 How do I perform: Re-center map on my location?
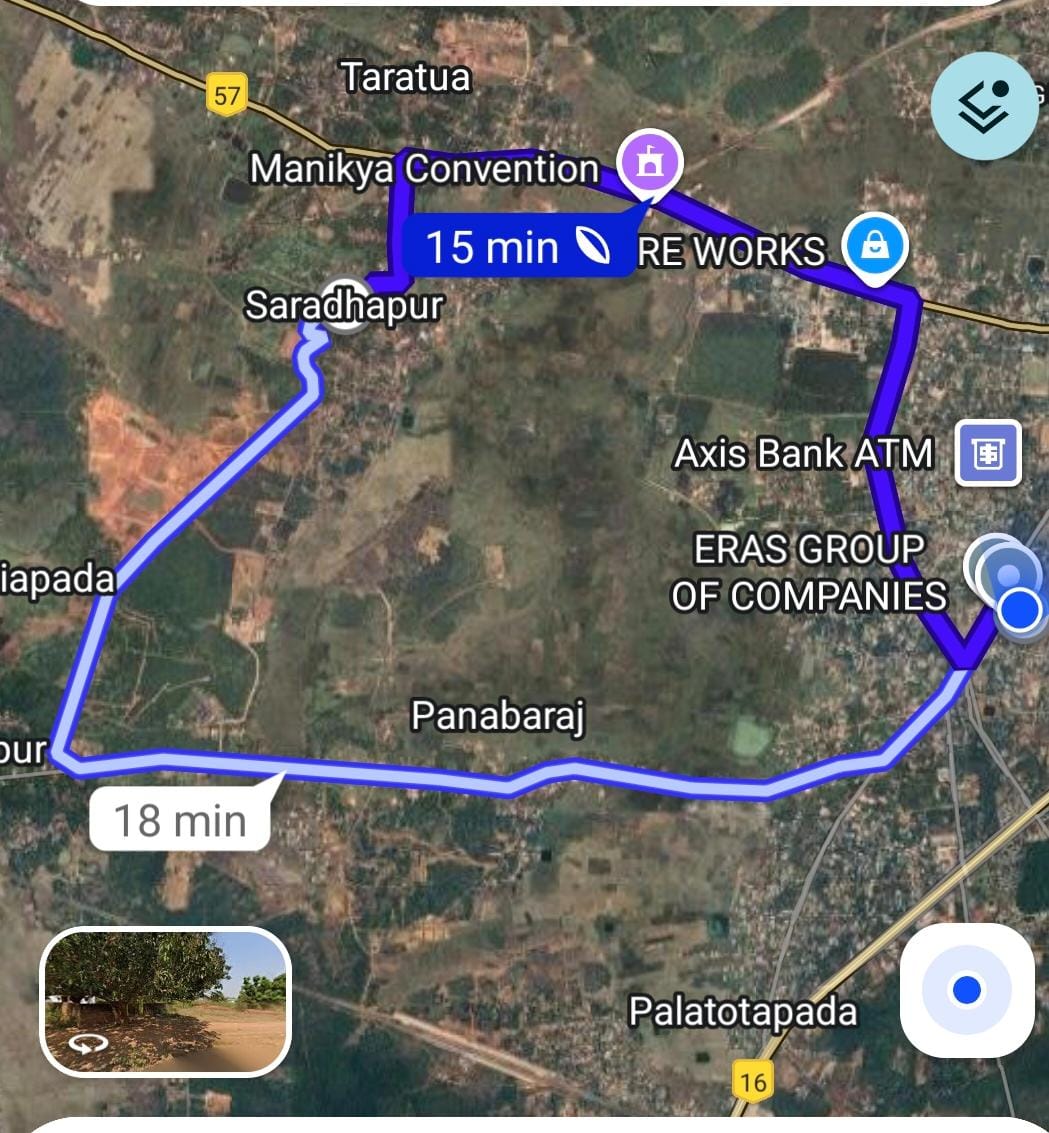point(966,990)
